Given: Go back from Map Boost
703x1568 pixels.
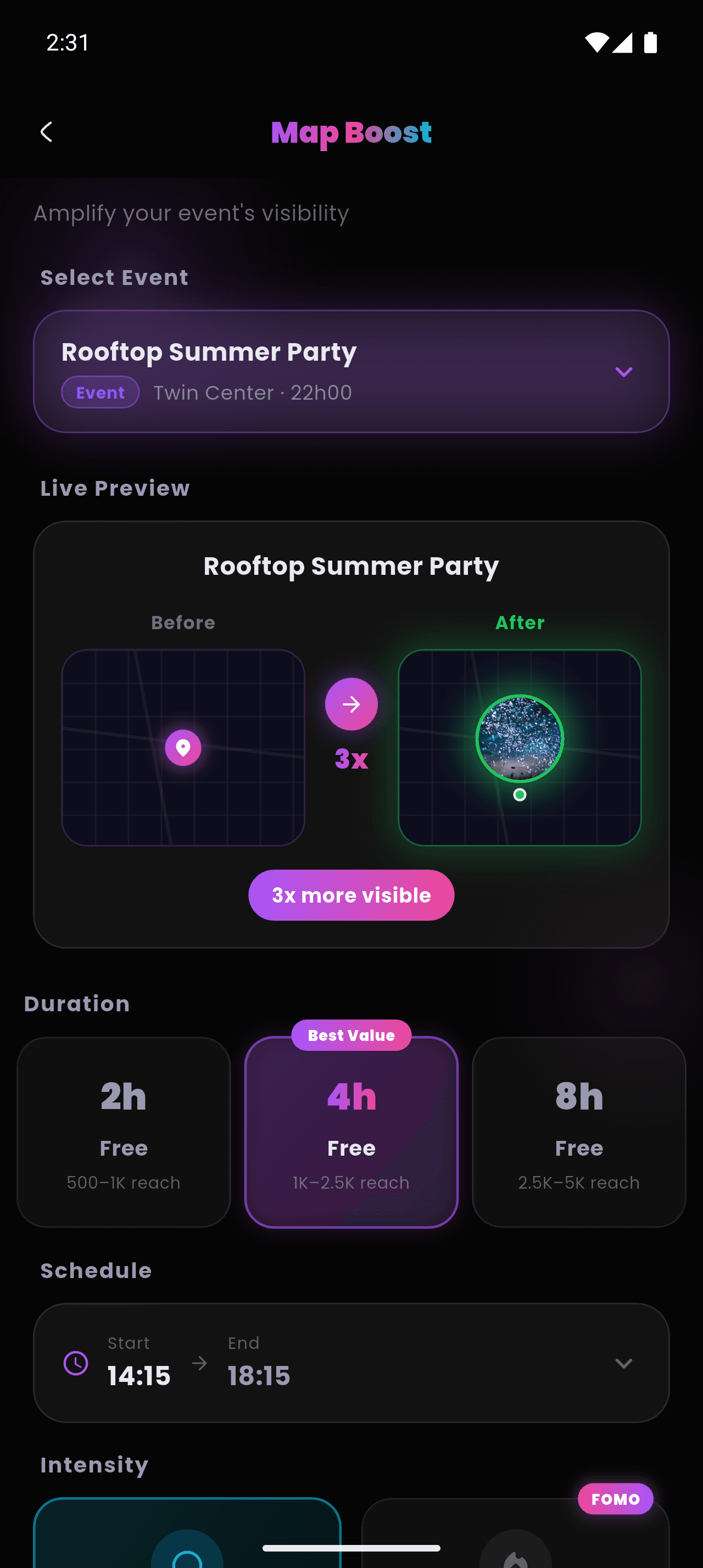Looking at the screenshot, I should pyautogui.click(x=46, y=132).
